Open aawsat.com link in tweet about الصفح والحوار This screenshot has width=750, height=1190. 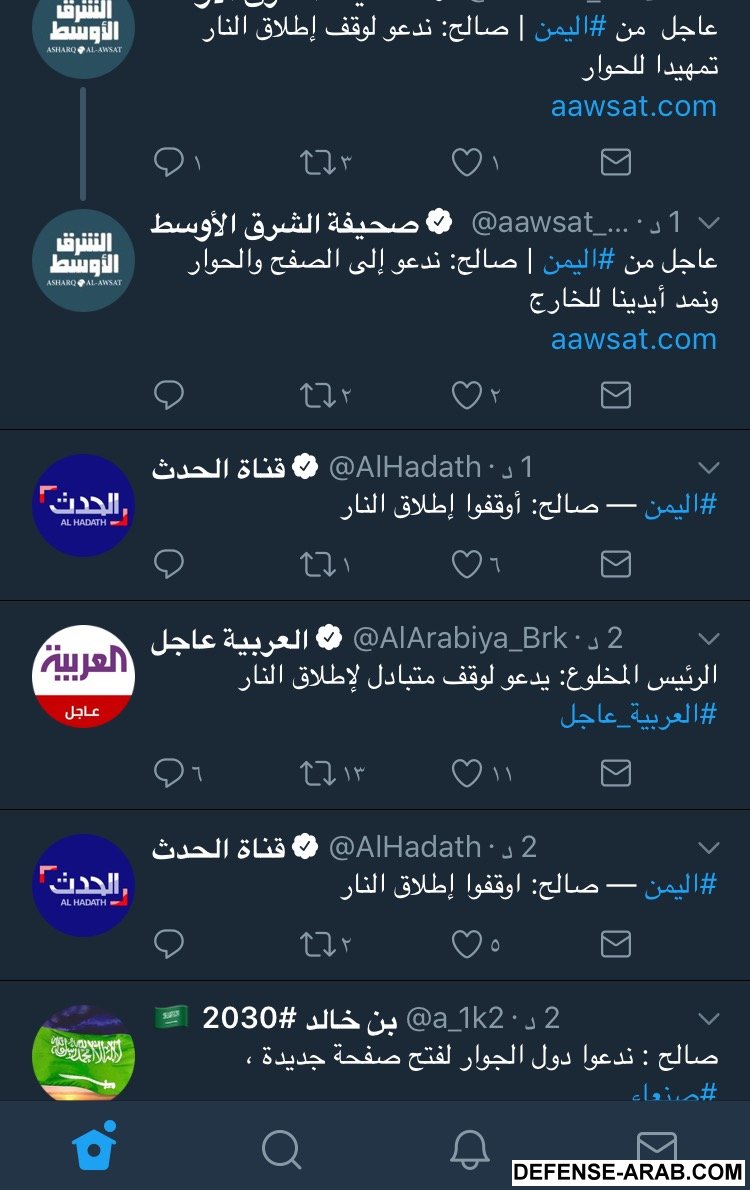[633, 339]
